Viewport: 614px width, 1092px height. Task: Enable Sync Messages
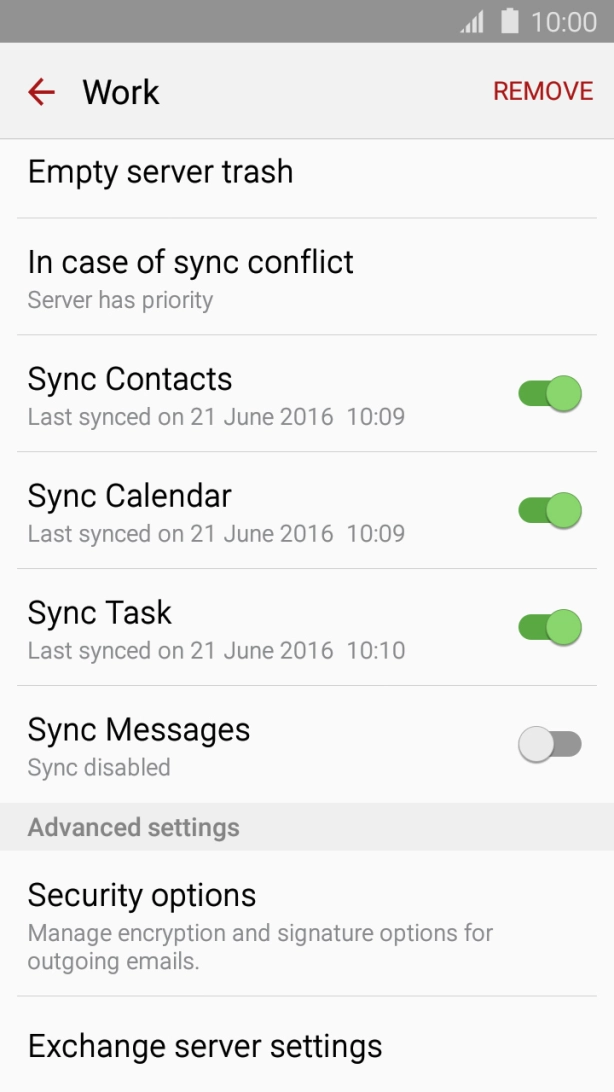(549, 744)
